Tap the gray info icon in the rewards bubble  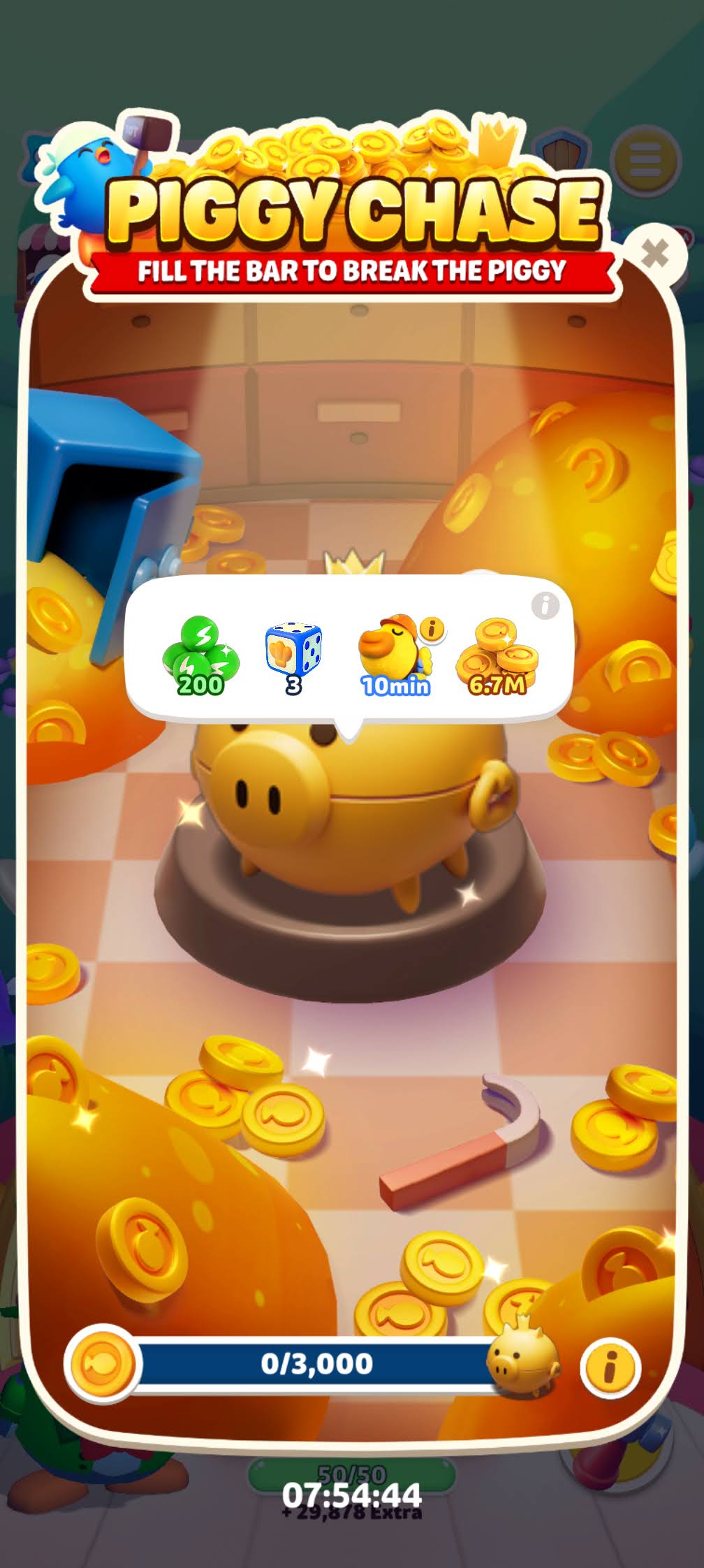click(545, 606)
